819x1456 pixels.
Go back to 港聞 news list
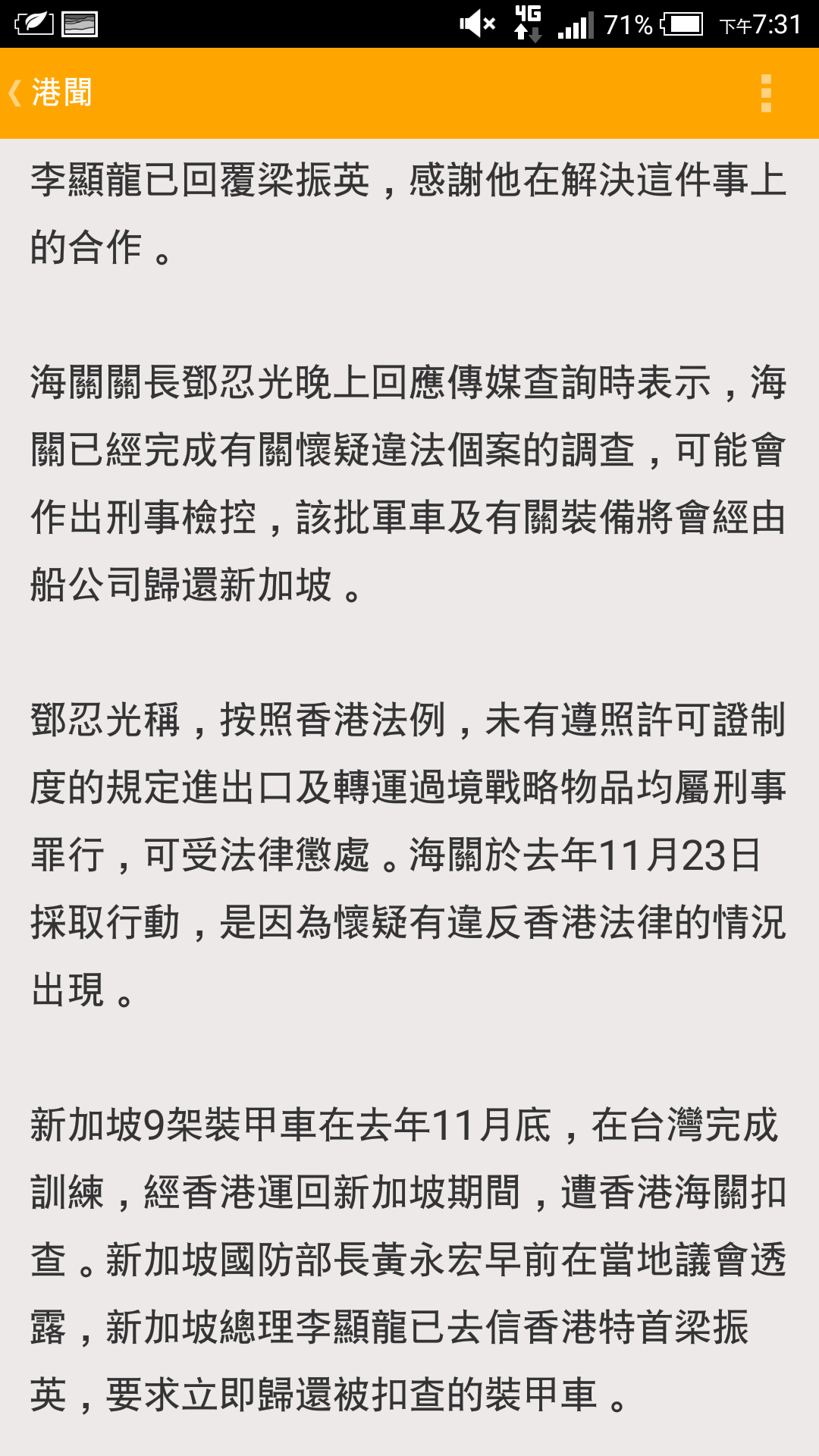pos(50,93)
